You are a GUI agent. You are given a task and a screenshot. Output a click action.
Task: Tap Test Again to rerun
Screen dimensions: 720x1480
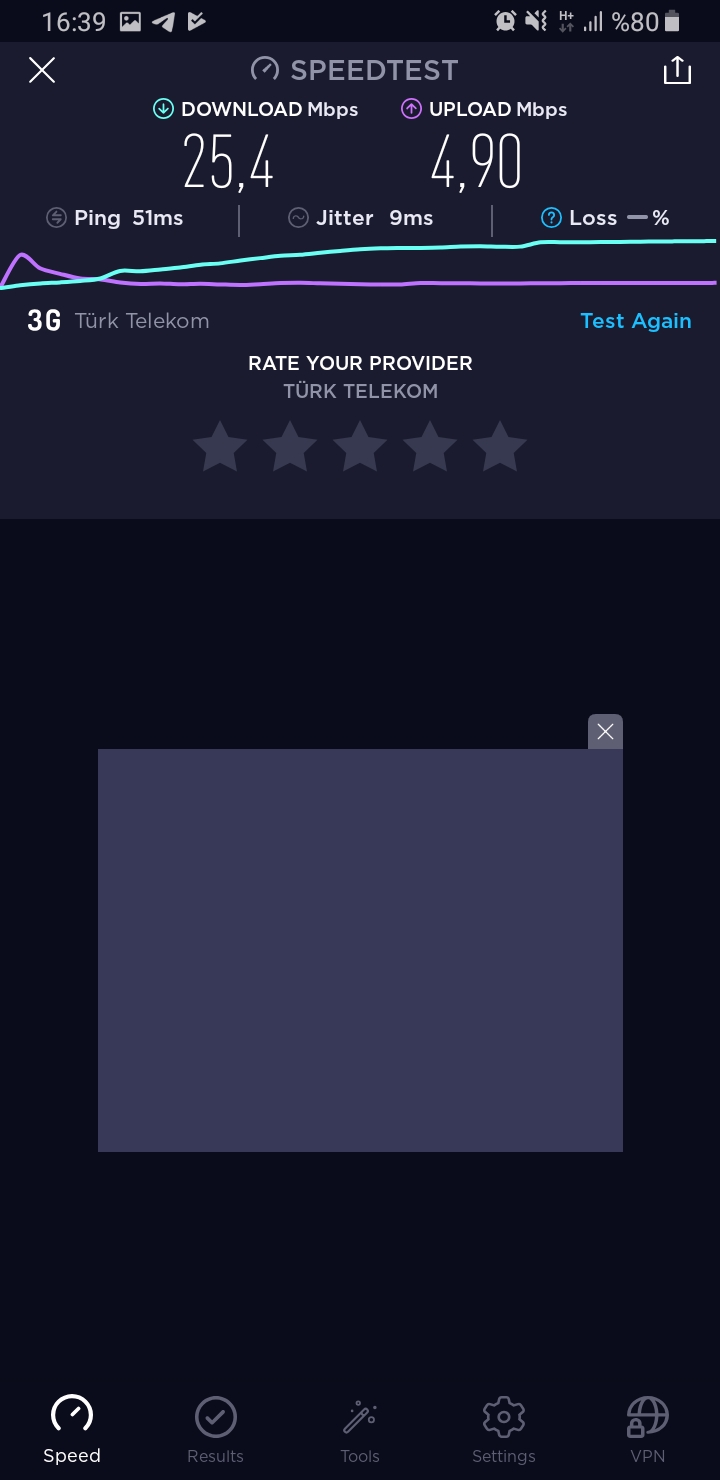pyautogui.click(x=636, y=321)
